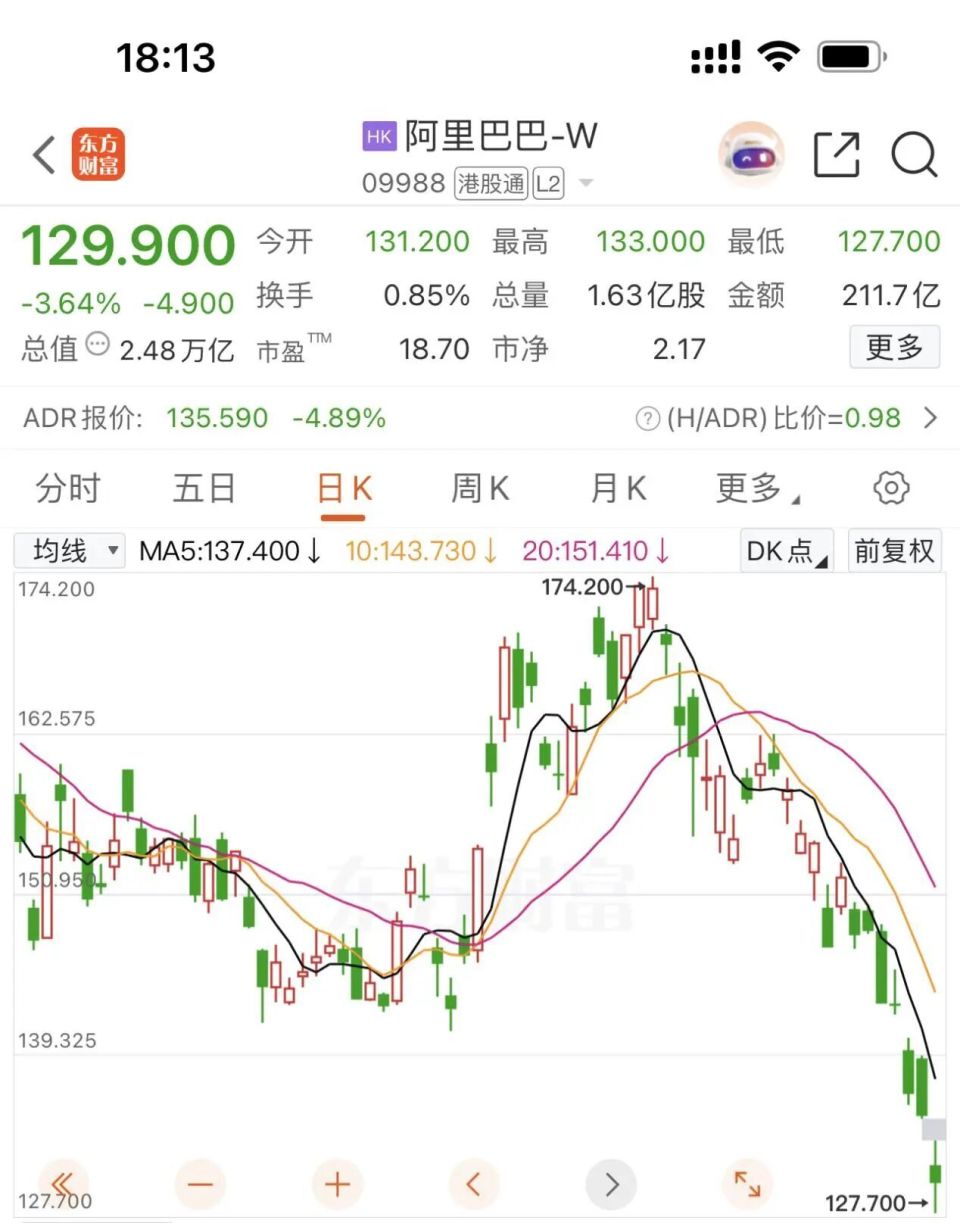
Task: Open the search icon
Action: coord(912,155)
